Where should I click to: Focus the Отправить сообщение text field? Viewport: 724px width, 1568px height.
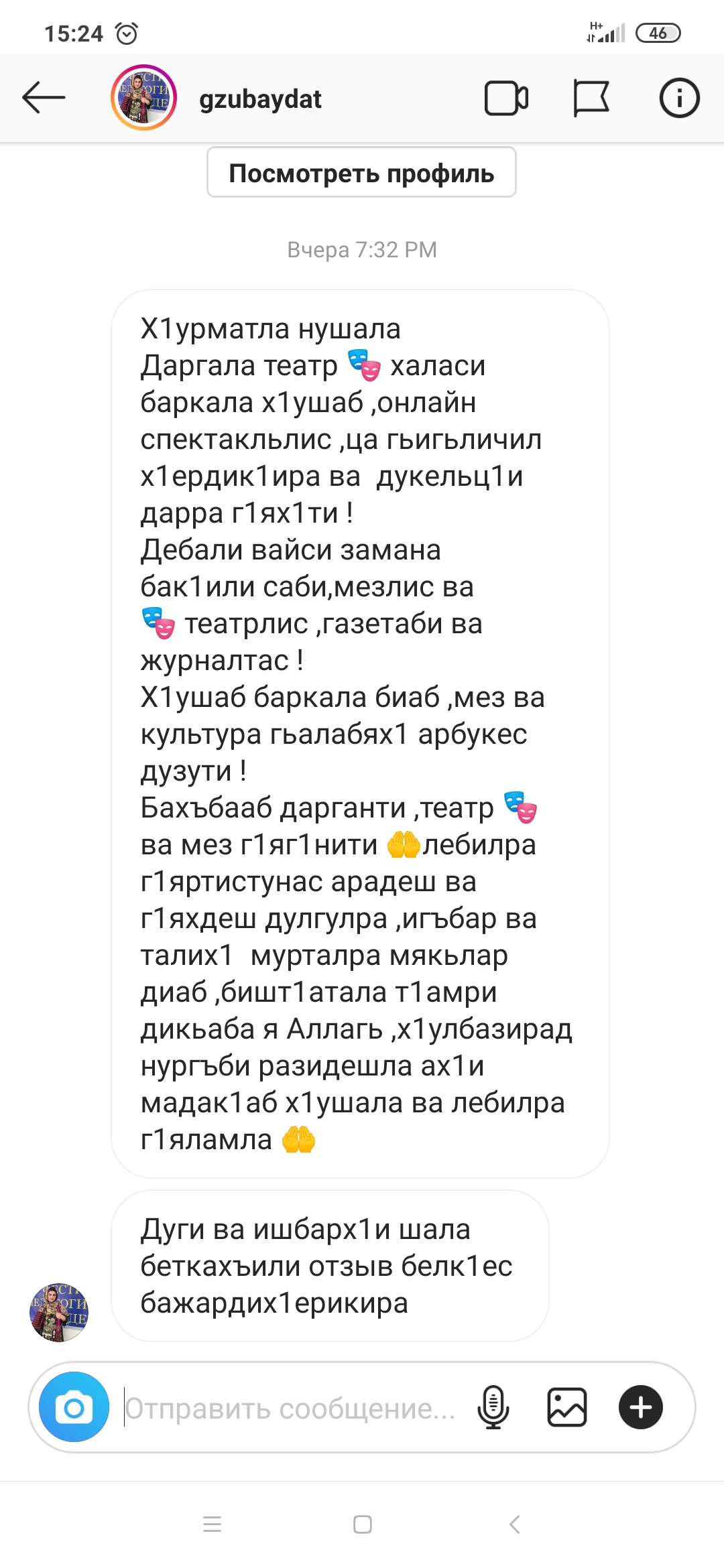[290, 1408]
